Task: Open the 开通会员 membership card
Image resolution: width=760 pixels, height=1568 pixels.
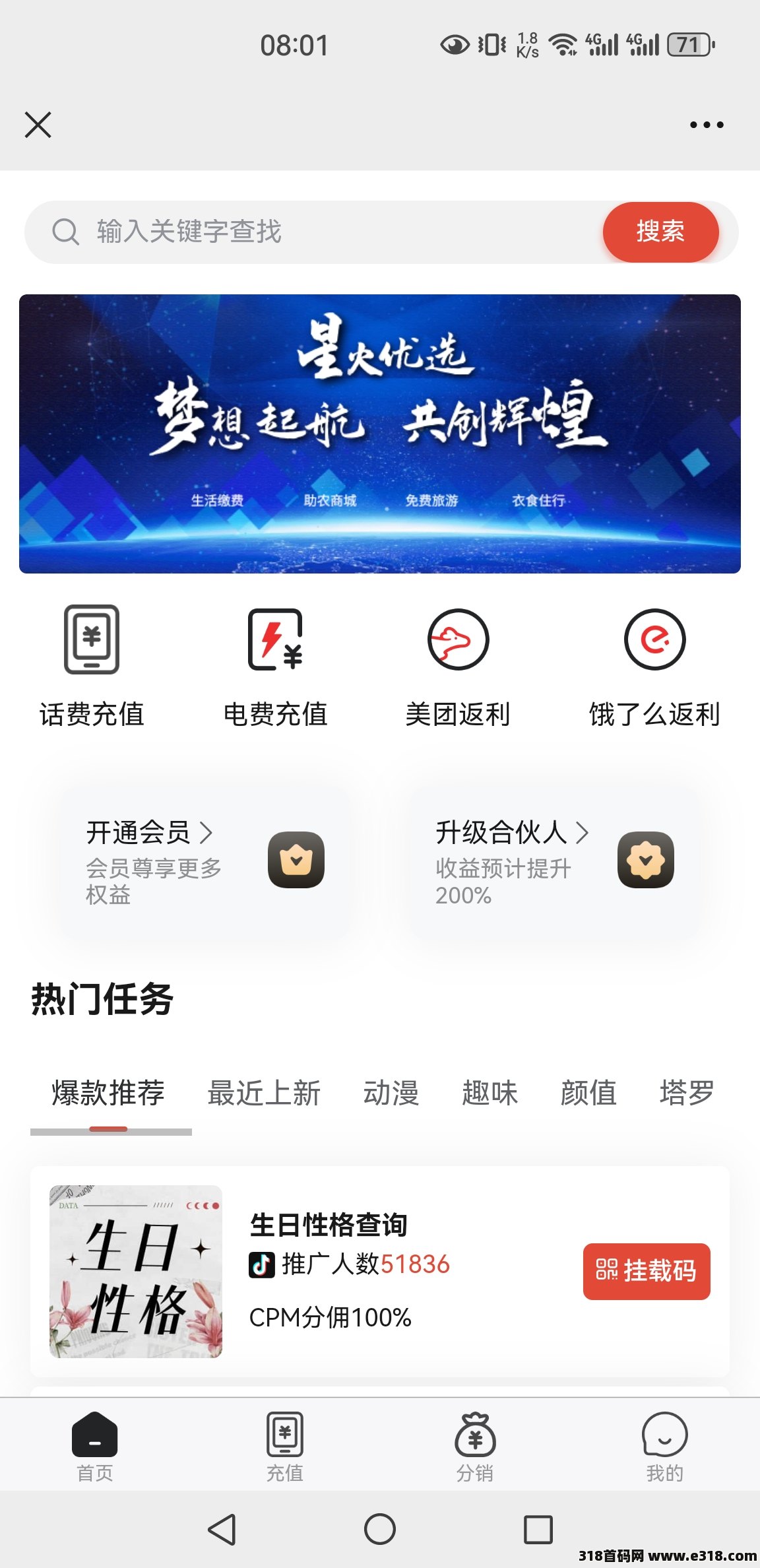Action: point(205,861)
